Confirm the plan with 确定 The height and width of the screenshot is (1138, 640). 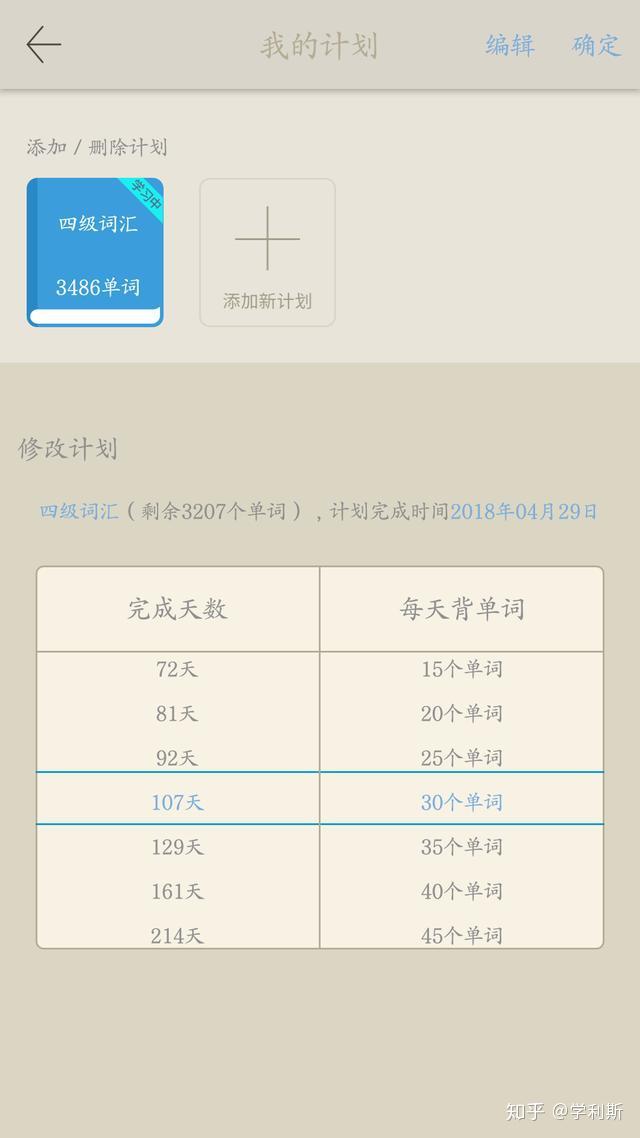(596, 45)
